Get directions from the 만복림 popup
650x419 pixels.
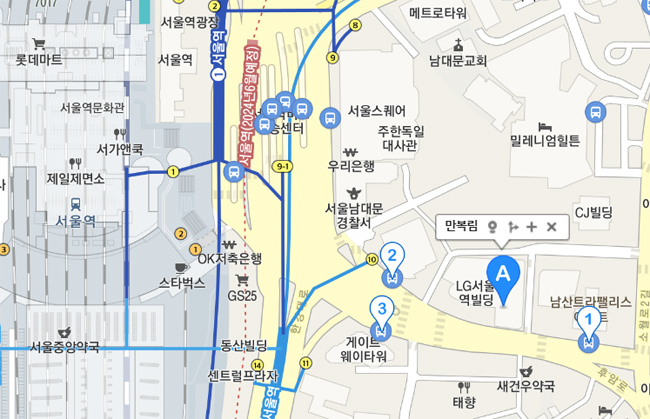[512, 227]
